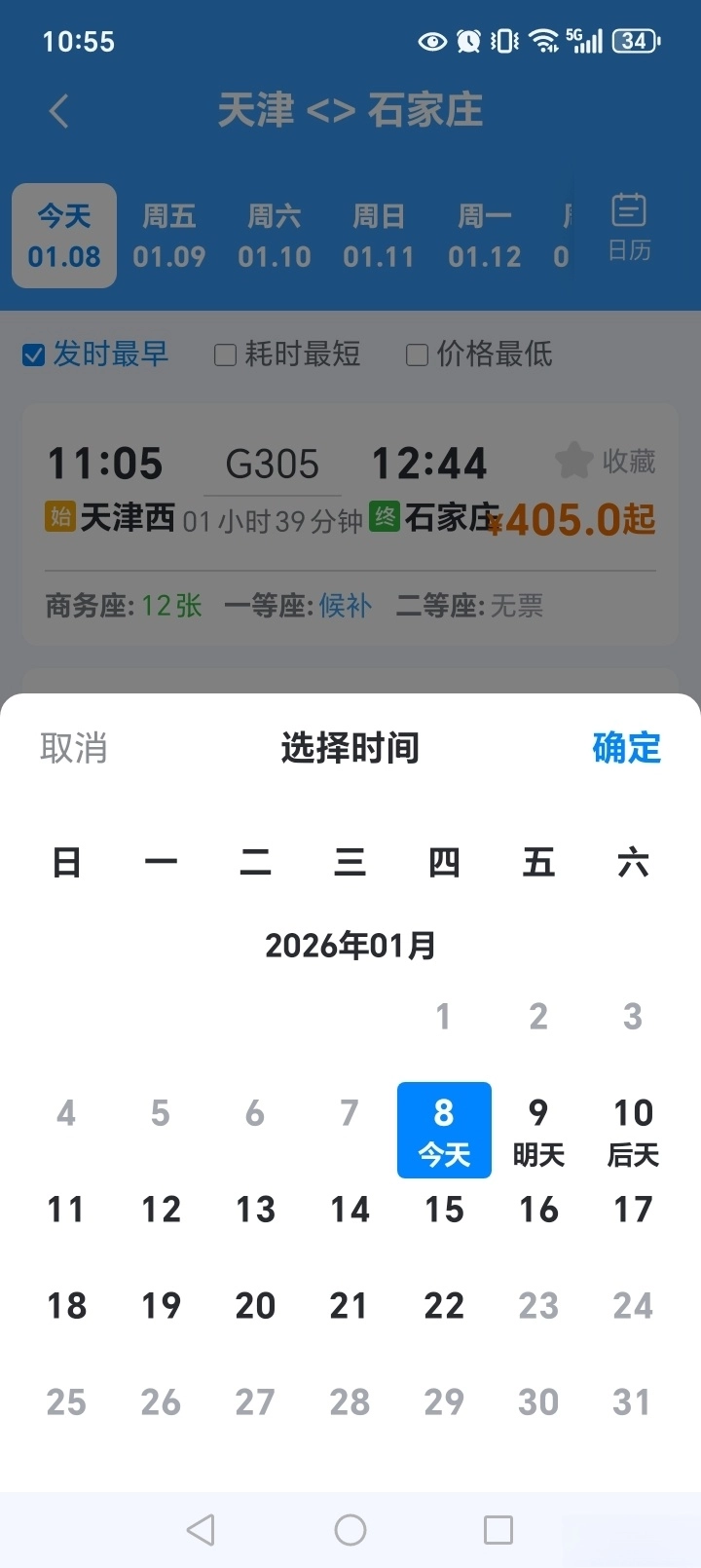701x1568 pixels.
Task: Enable the 耗时最短 sorting option
Action: 287,355
